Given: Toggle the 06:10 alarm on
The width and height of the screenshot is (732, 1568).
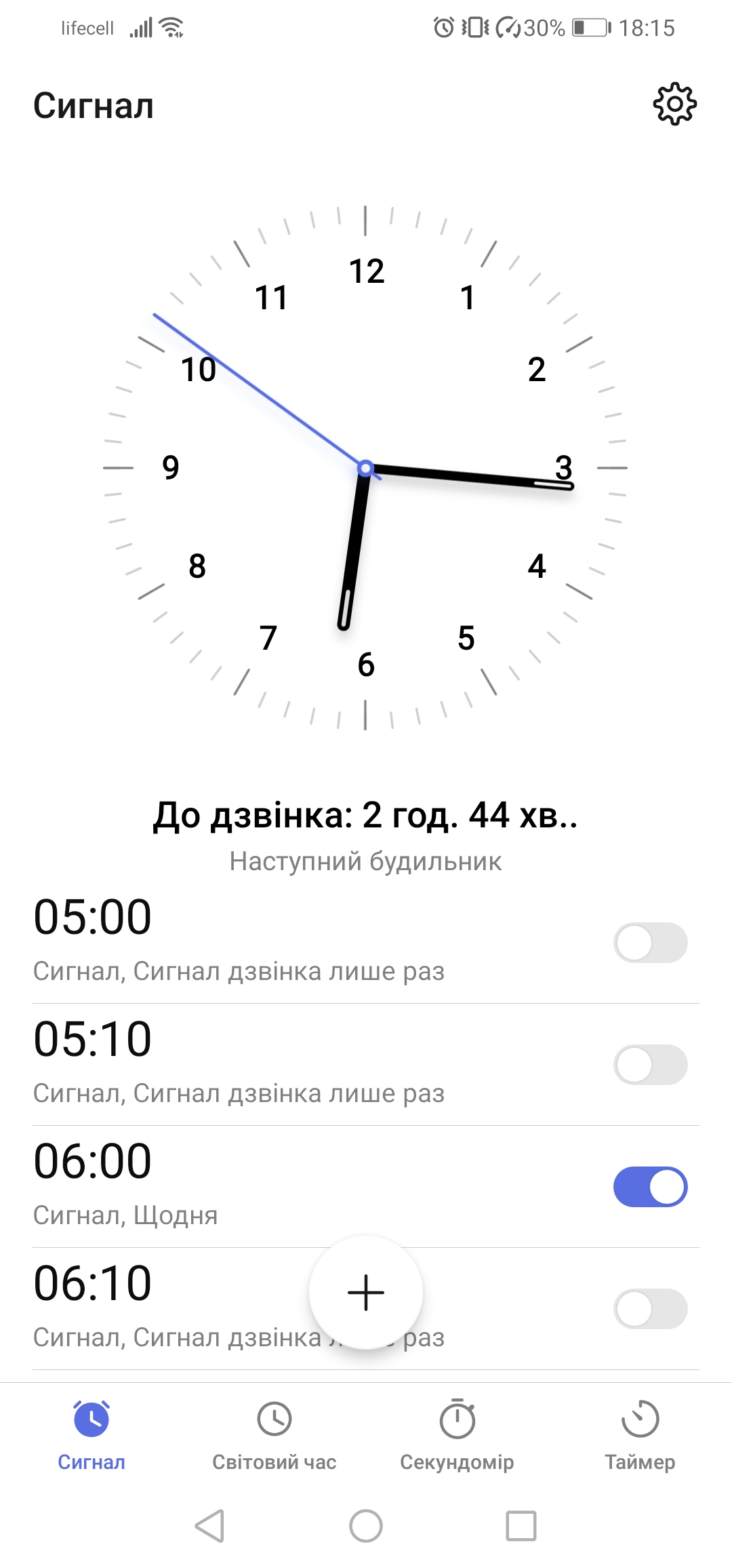Looking at the screenshot, I should tap(650, 1309).
